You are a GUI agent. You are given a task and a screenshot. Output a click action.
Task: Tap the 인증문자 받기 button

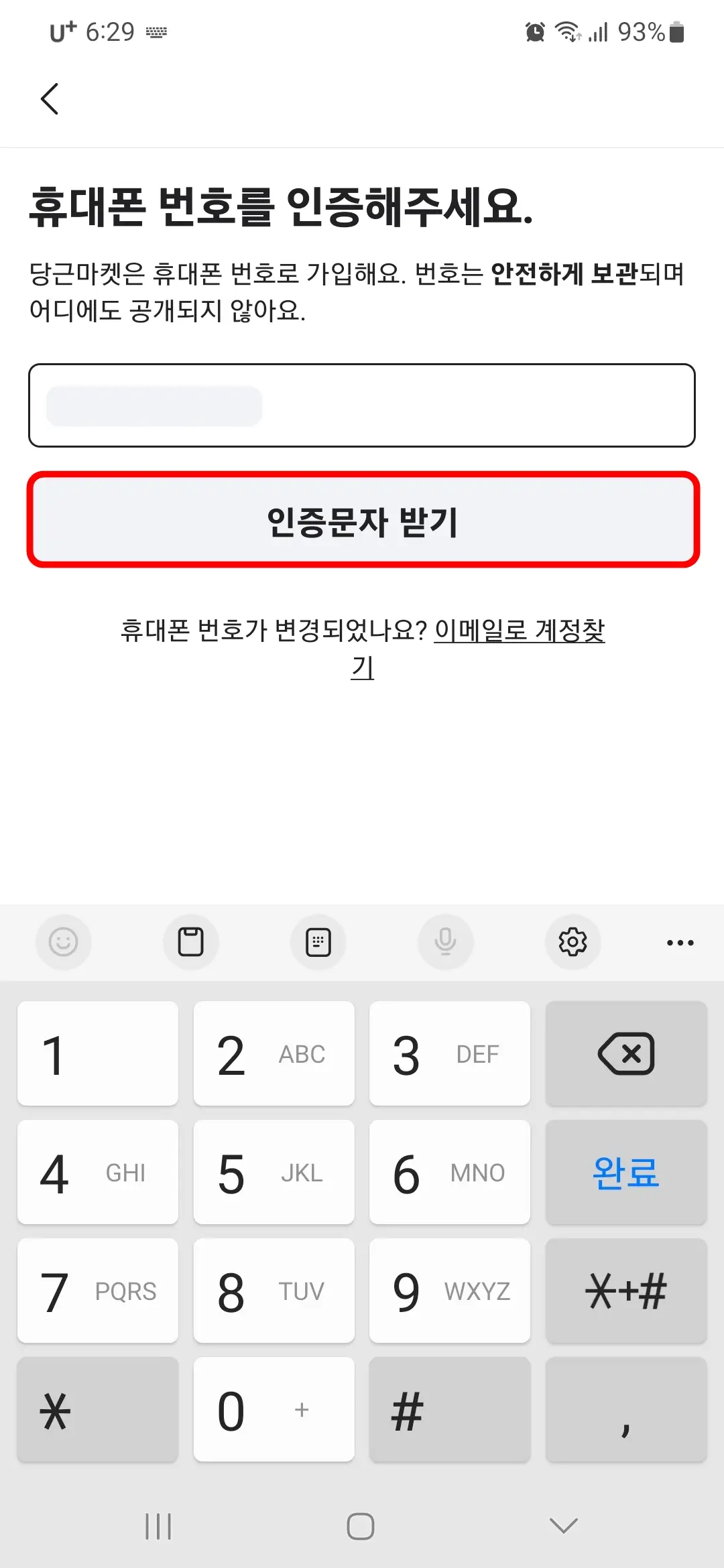362,523
